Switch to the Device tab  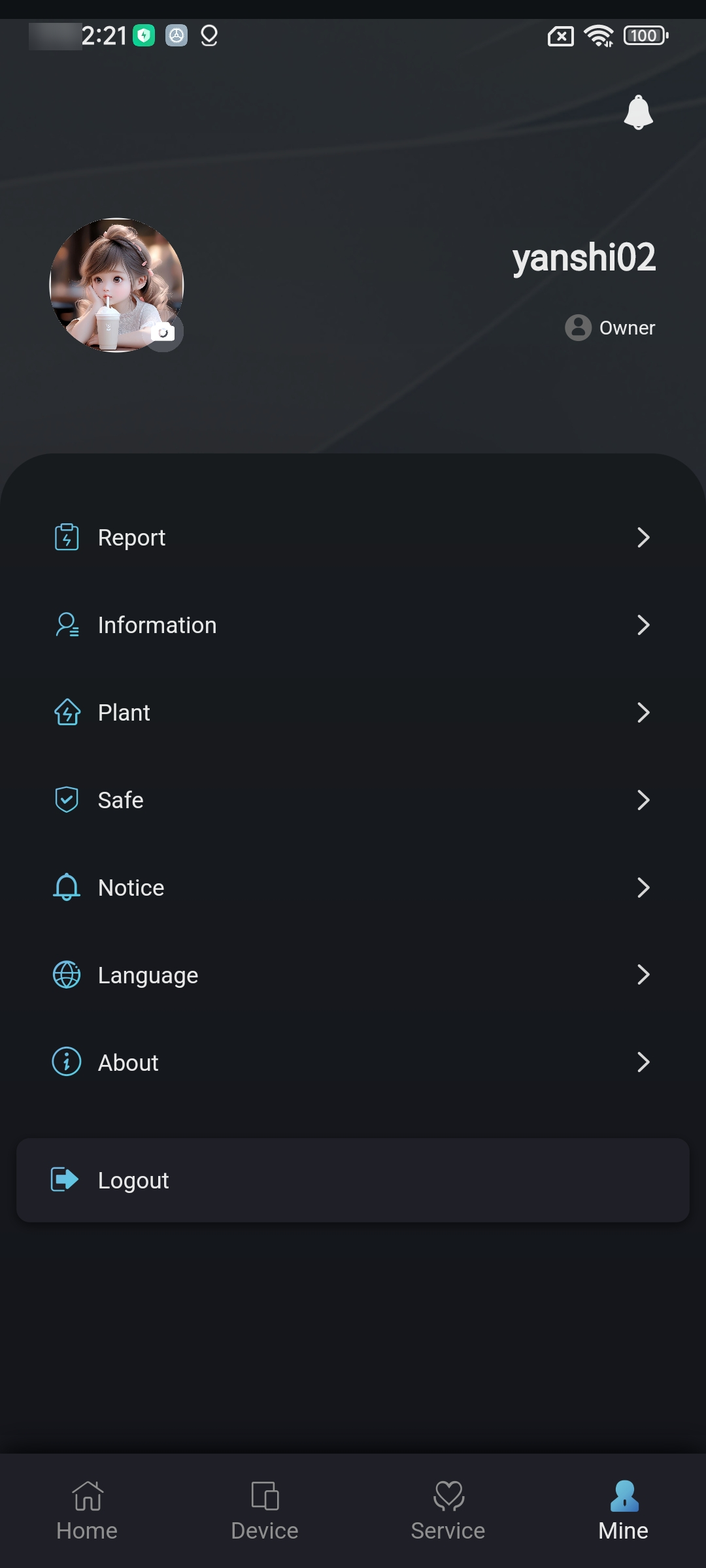tap(265, 1511)
